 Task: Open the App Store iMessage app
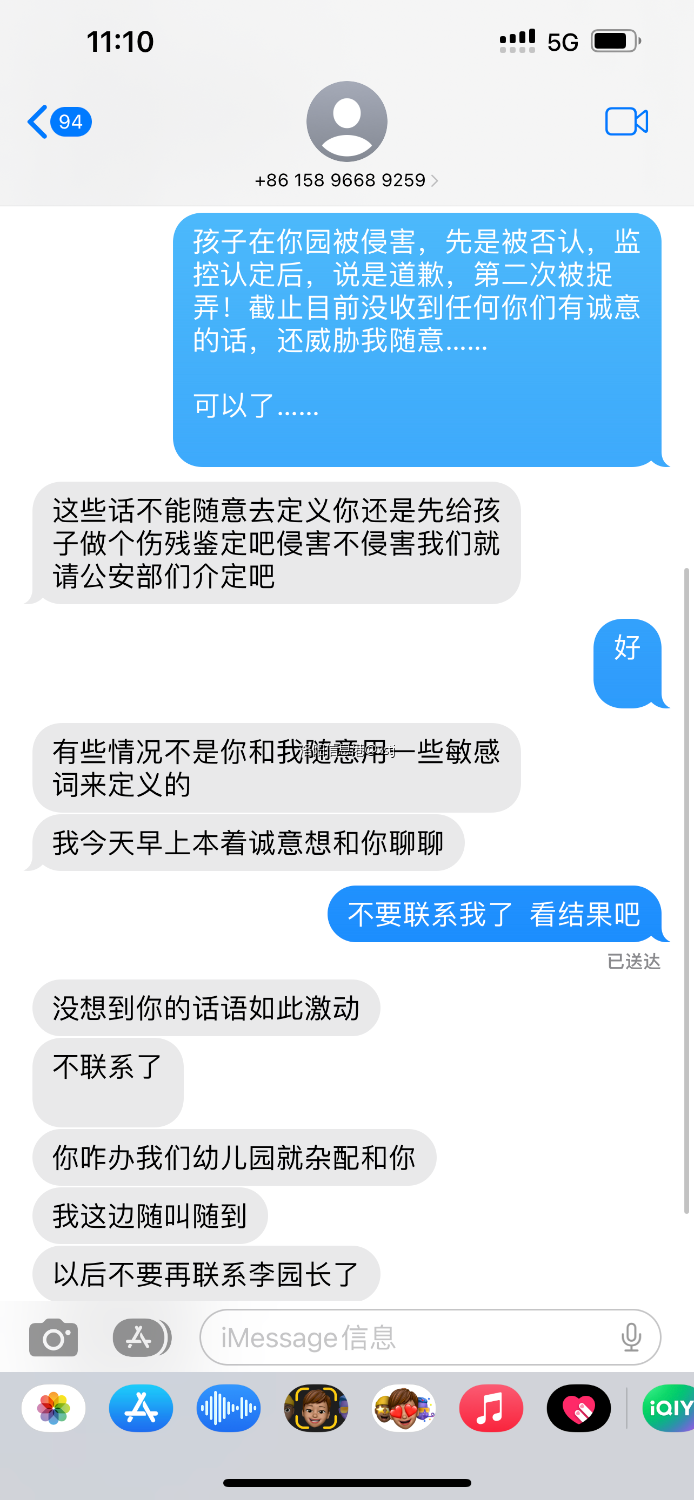141,1410
